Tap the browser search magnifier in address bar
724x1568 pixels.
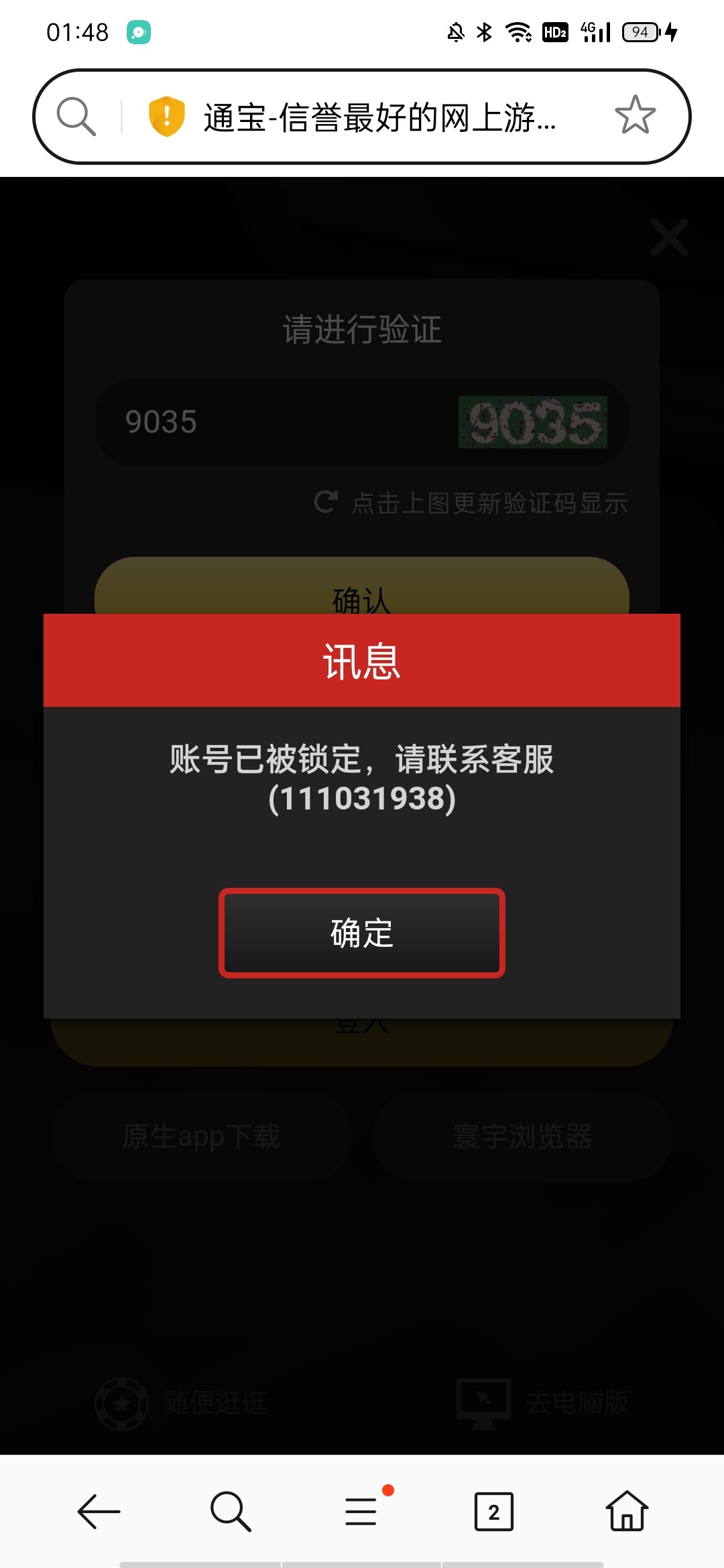point(76,117)
